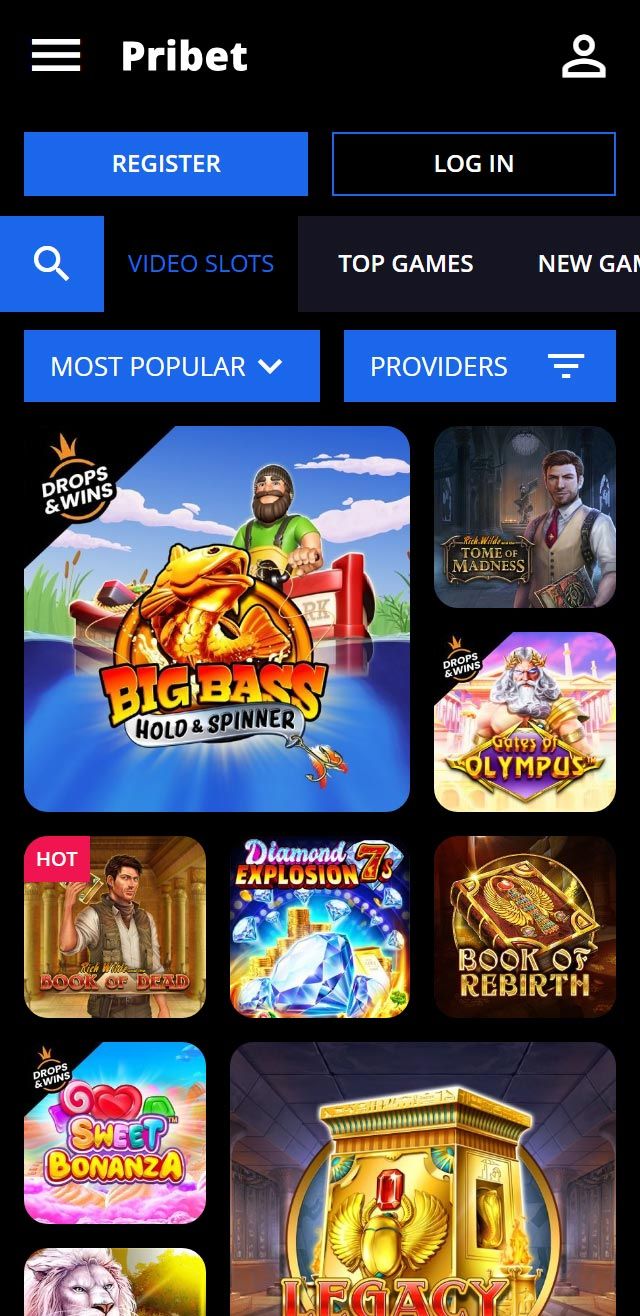640x1316 pixels.
Task: Open the game search
Action: [x=52, y=264]
